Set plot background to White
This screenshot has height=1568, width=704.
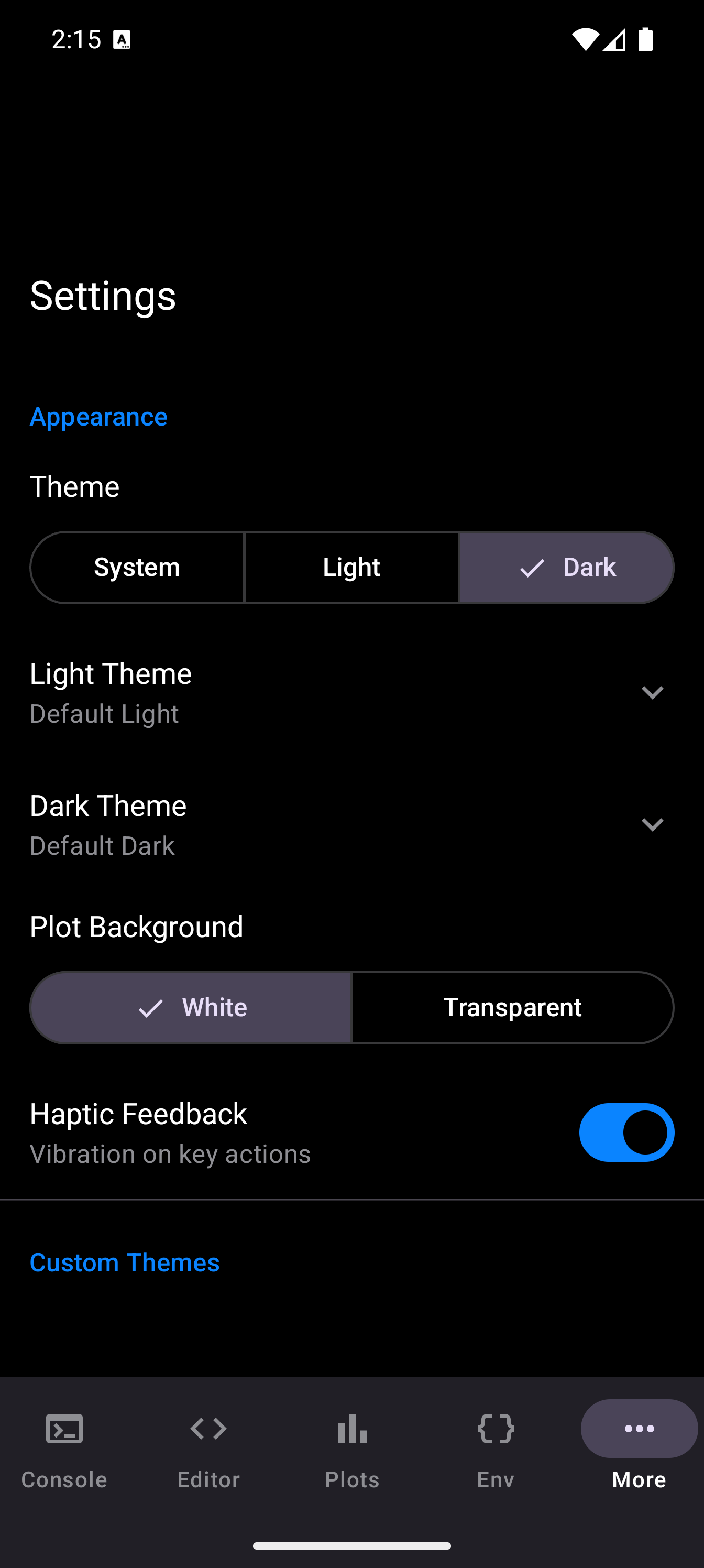coord(191,1007)
